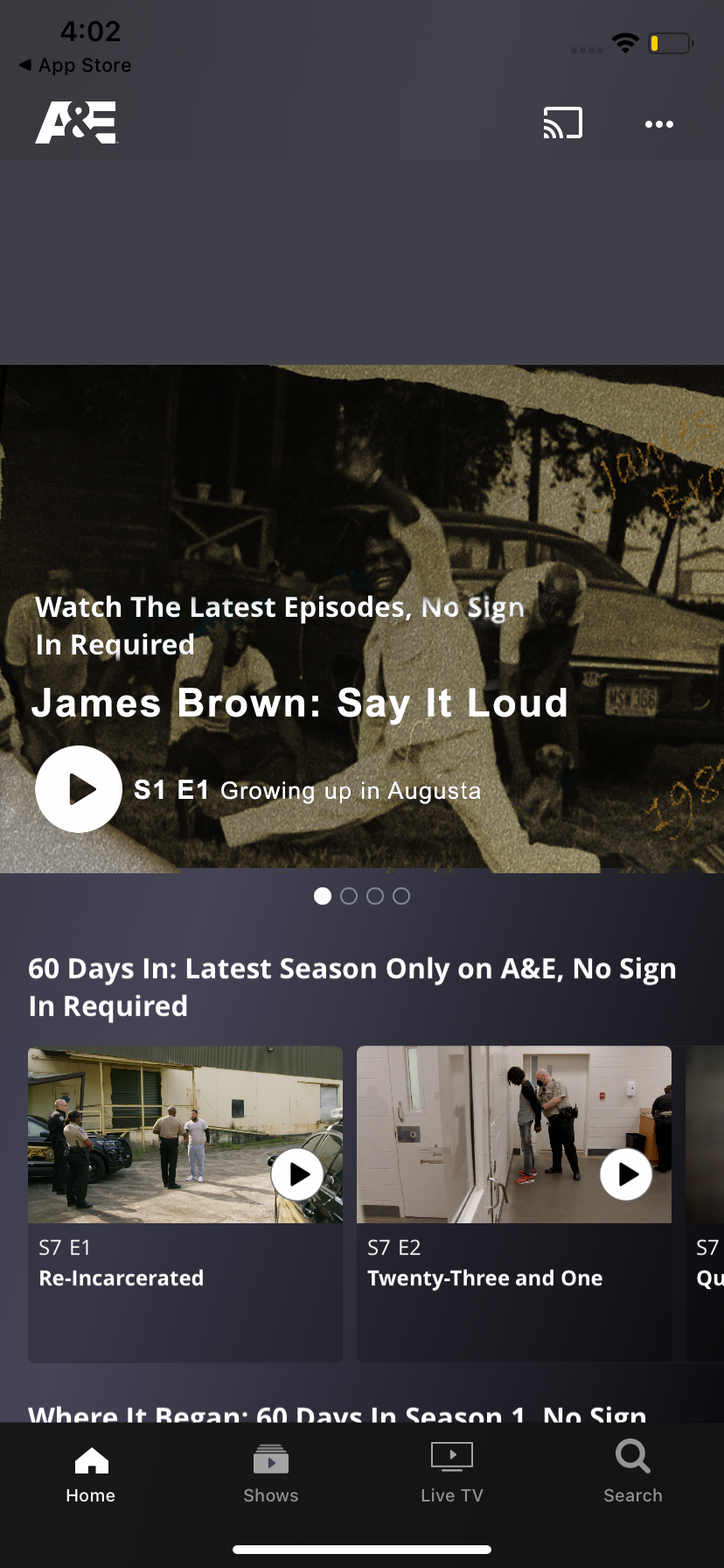This screenshot has width=724, height=1568.
Task: Open the three-dot overflow menu
Action: [x=658, y=124]
